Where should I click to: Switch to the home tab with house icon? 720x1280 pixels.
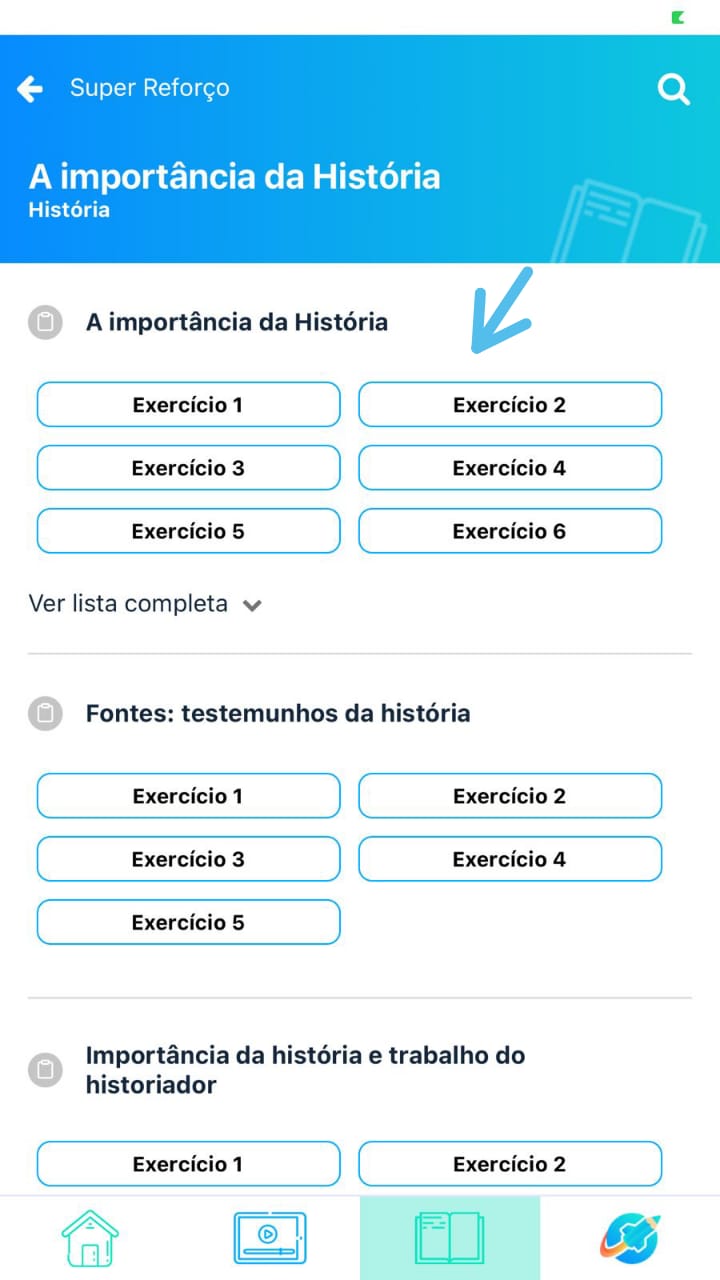[x=90, y=1238]
